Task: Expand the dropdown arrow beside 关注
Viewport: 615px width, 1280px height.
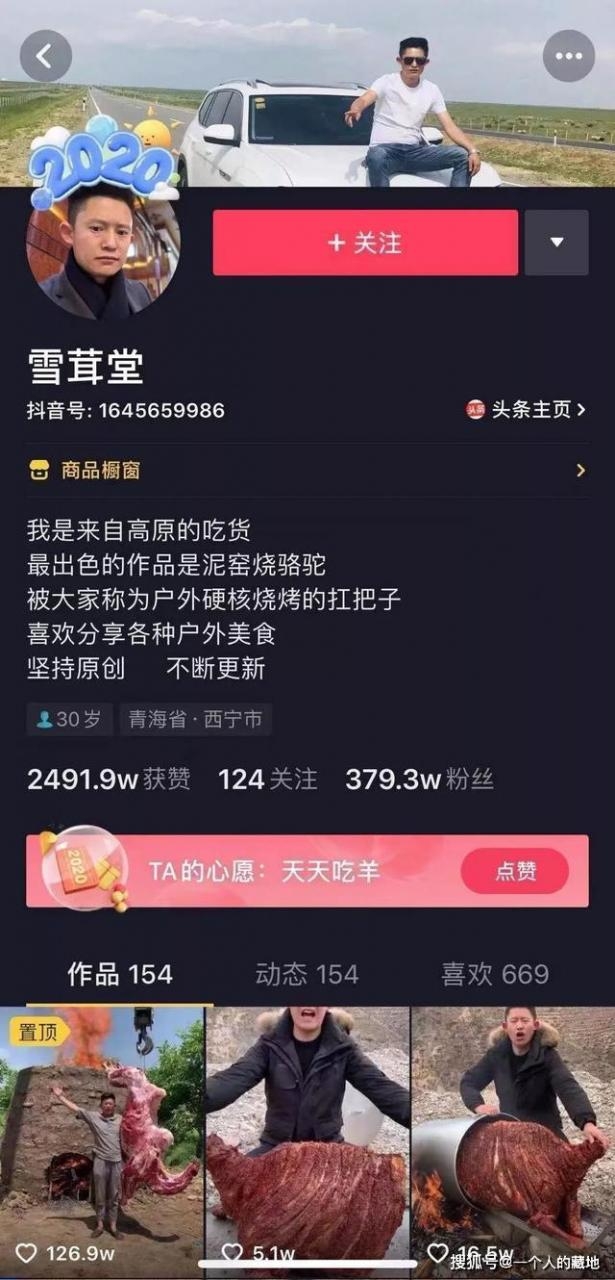Action: pyautogui.click(x=556, y=242)
